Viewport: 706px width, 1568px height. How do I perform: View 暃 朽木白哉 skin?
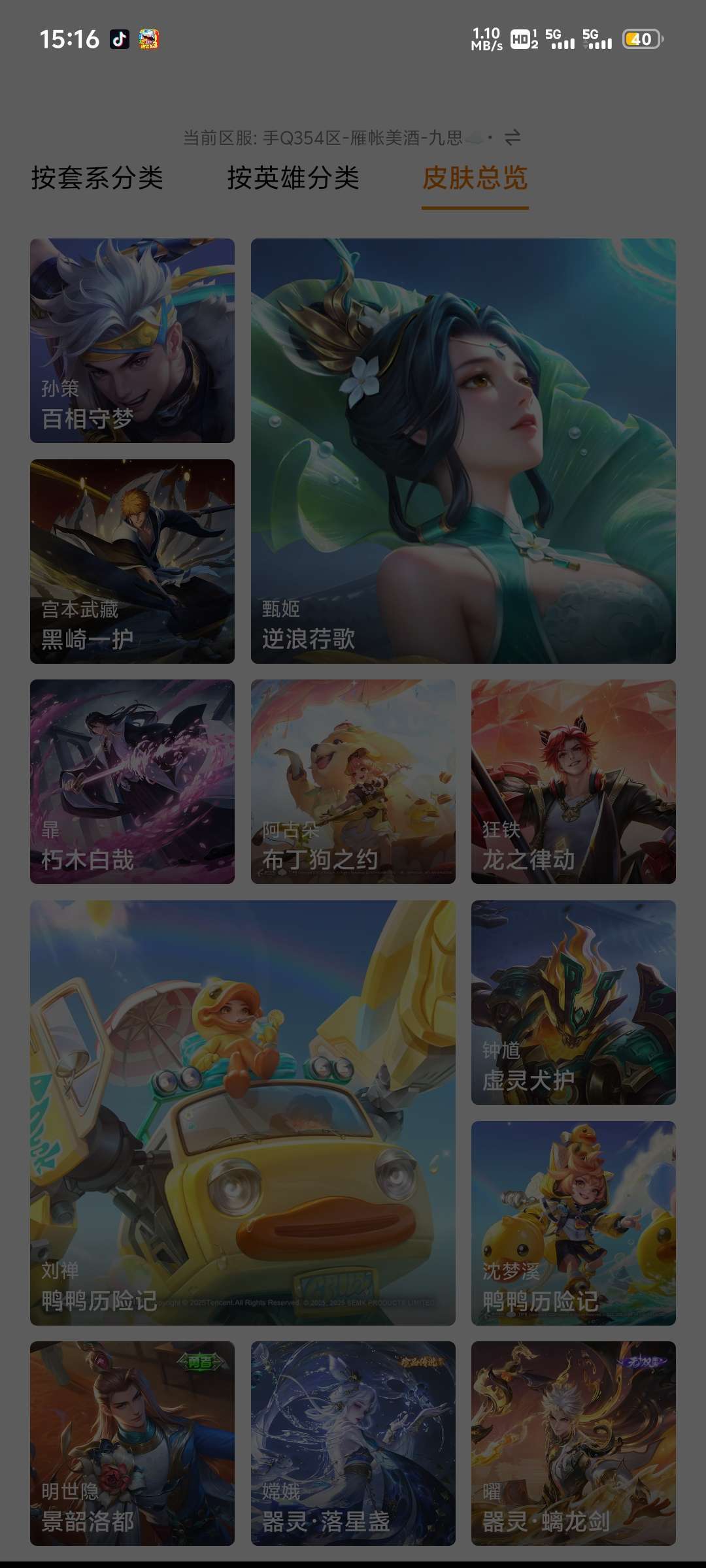pyautogui.click(x=132, y=781)
